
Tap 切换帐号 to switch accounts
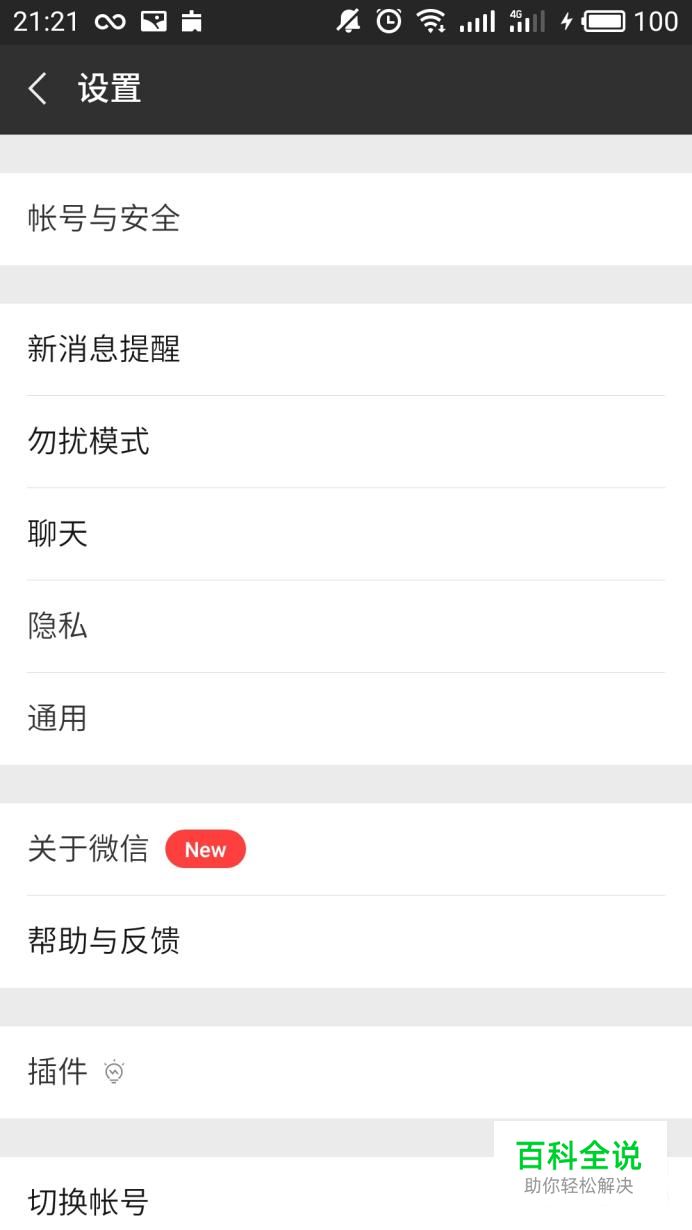pos(250,1200)
